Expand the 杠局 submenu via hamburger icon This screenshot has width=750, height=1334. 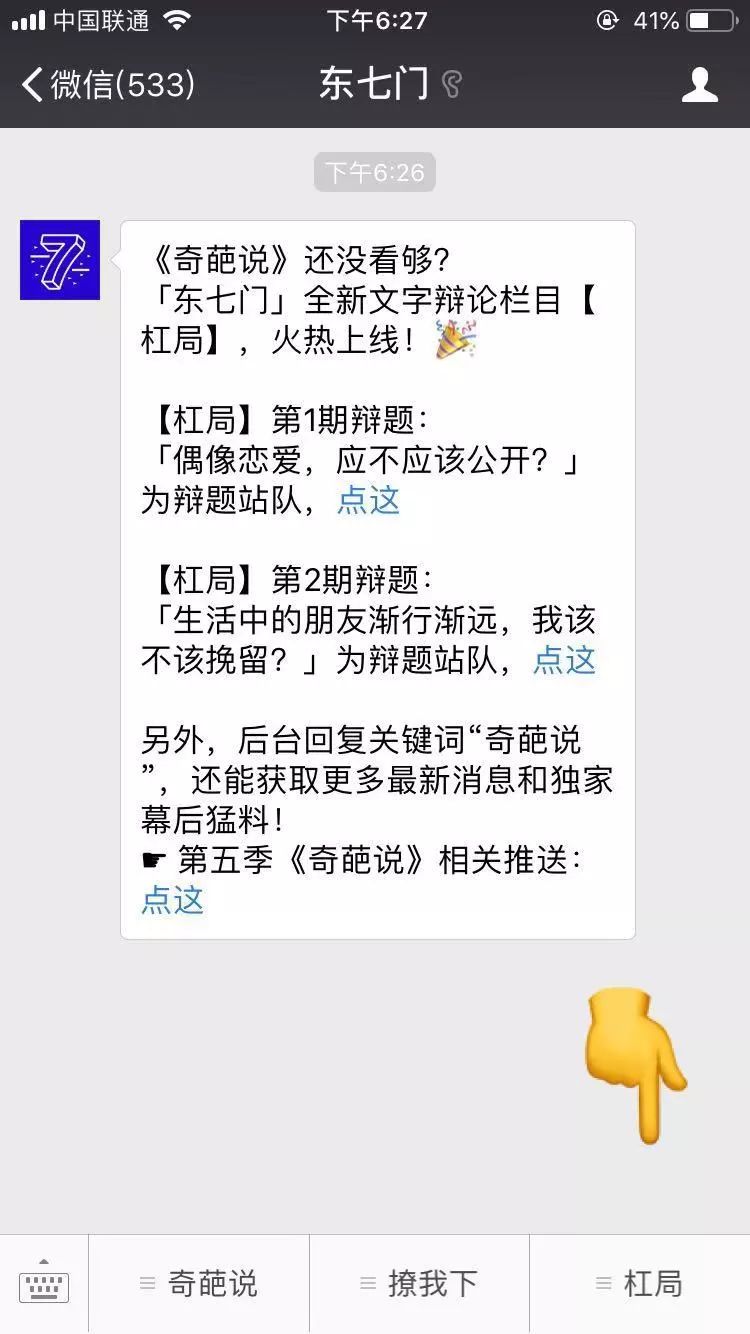[x=602, y=1283]
